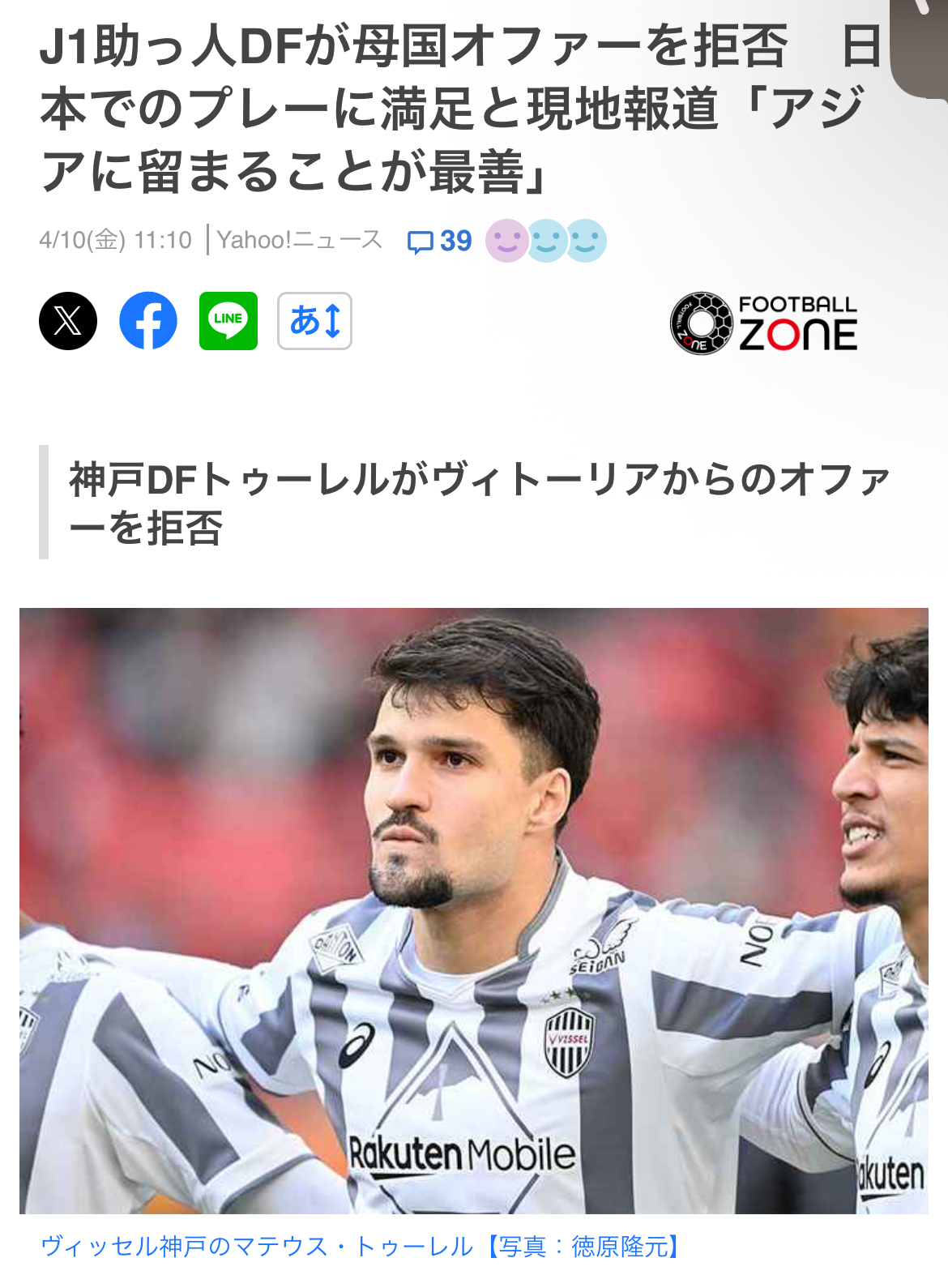Open the photo caption link
Image resolution: width=948 pixels, height=1288 pixels.
(x=361, y=1246)
